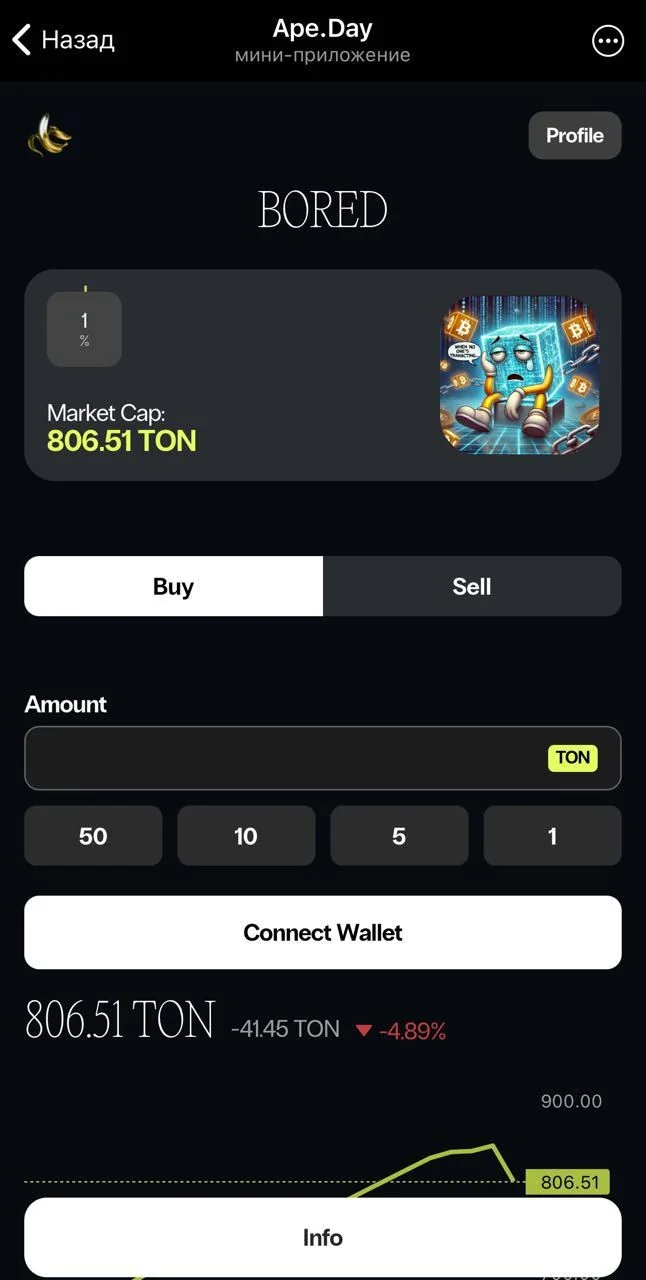Viewport: 646px width, 1280px height.
Task: Tap the BORED token image
Action: tap(519, 375)
